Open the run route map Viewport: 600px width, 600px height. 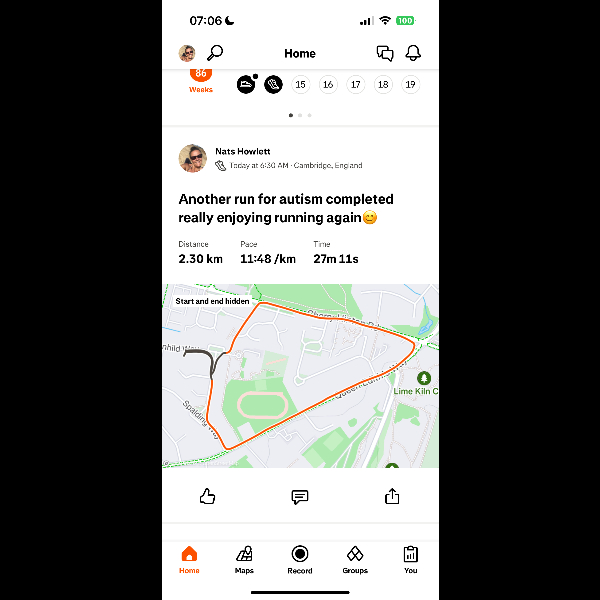click(300, 375)
